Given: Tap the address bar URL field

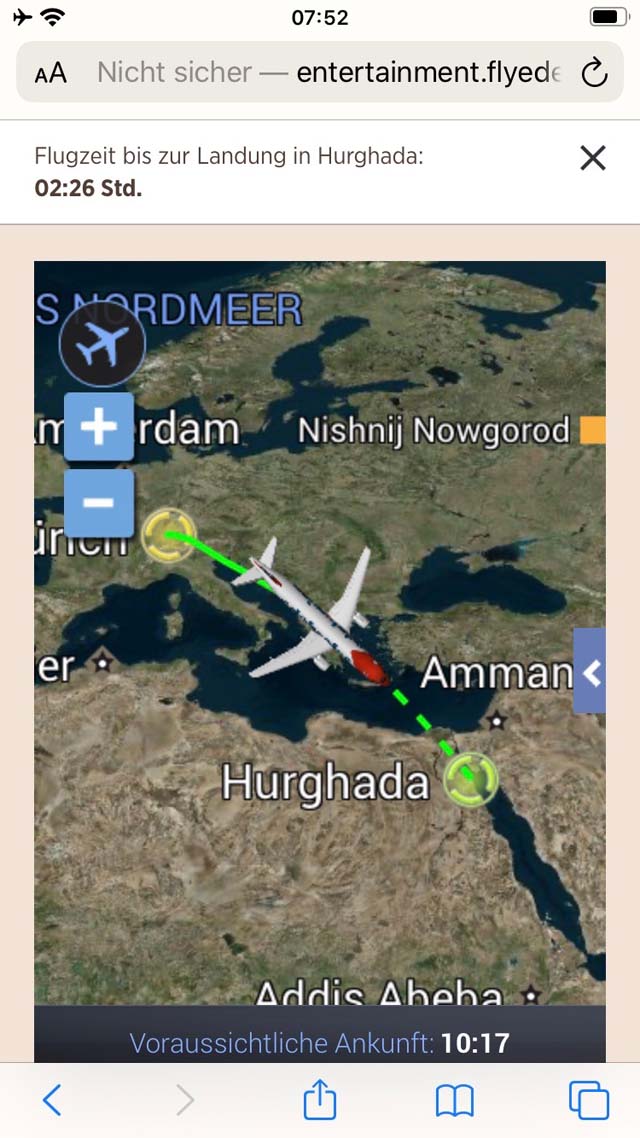Looking at the screenshot, I should tap(329, 73).
